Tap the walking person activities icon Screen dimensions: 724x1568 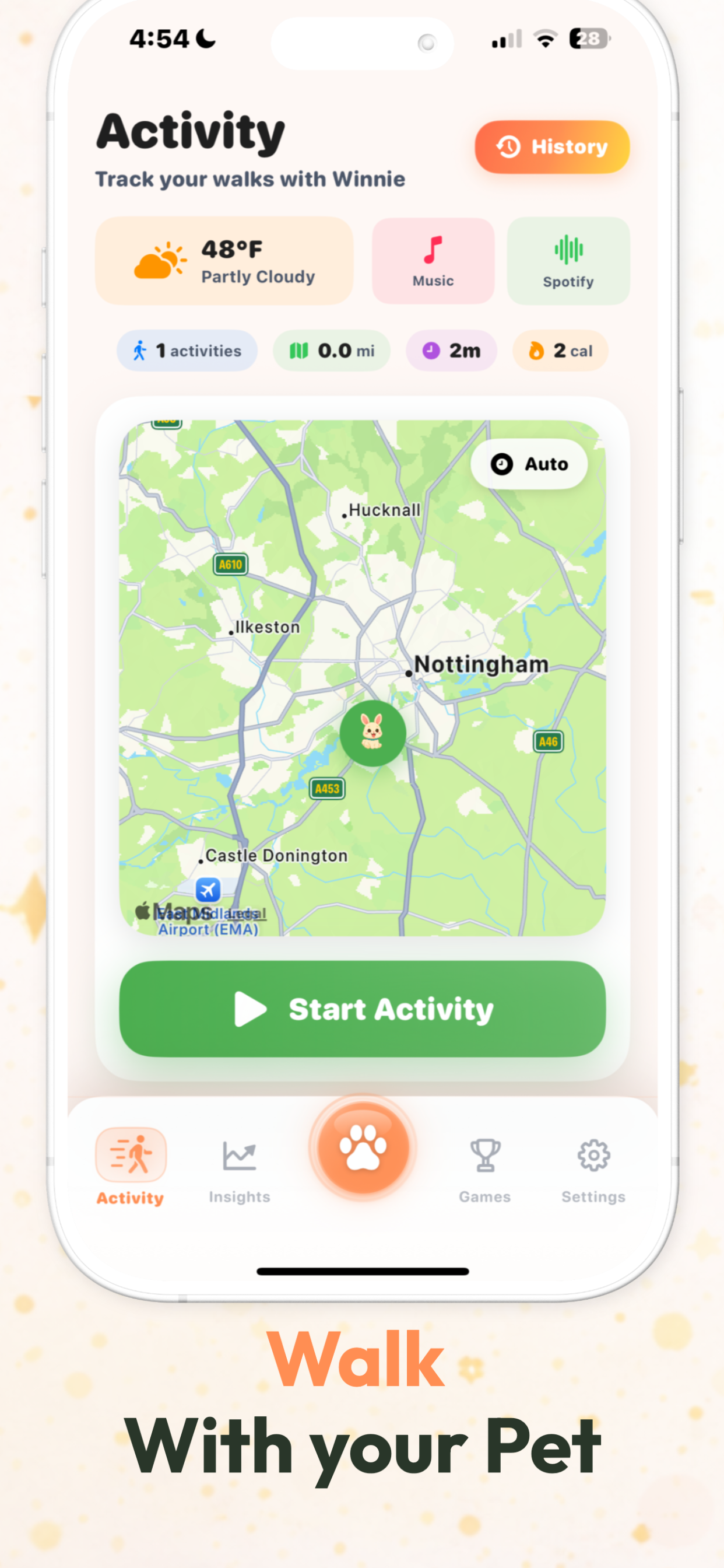coord(141,351)
